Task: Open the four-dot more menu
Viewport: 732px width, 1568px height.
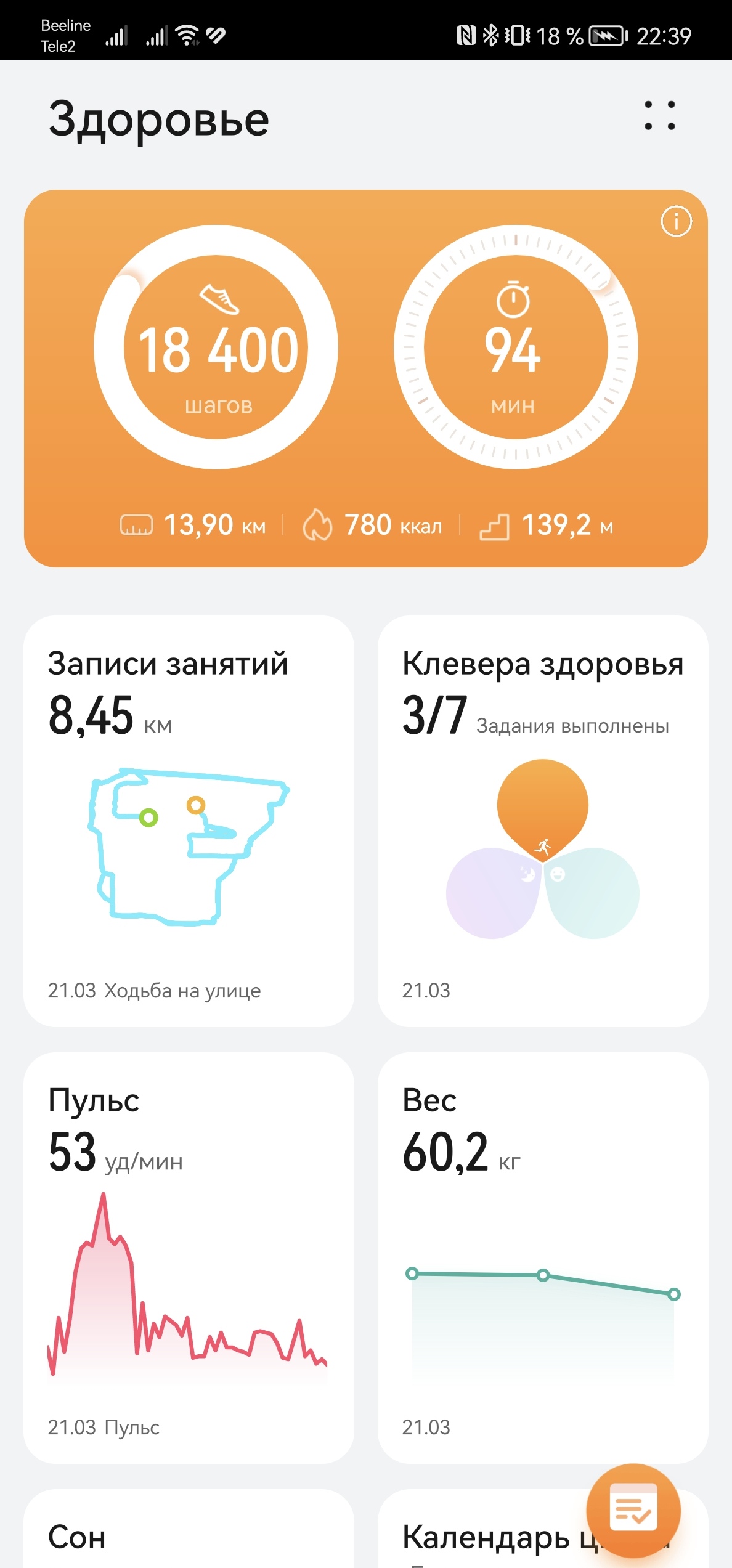Action: [659, 116]
